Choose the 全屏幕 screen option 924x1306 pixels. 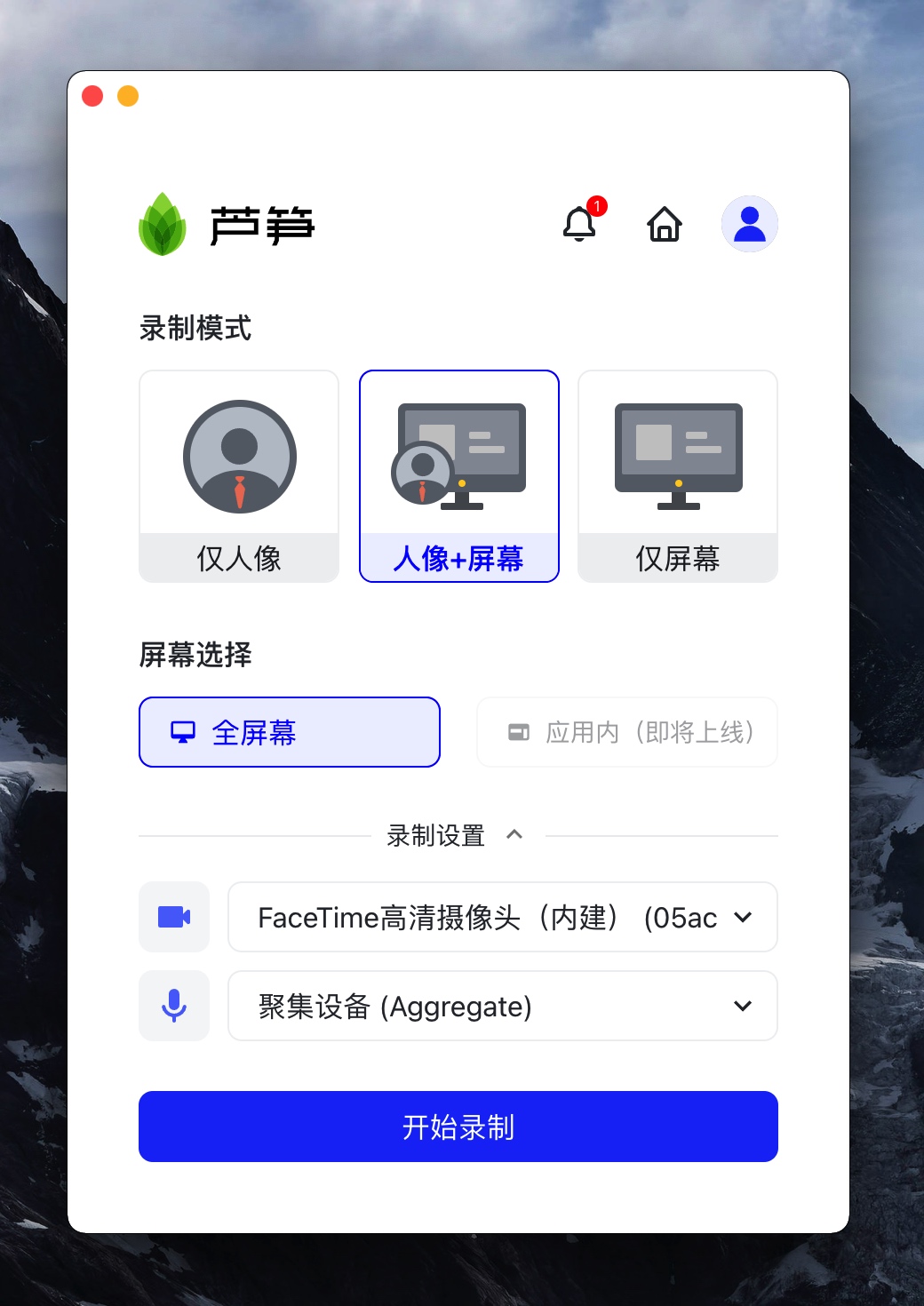click(x=290, y=732)
